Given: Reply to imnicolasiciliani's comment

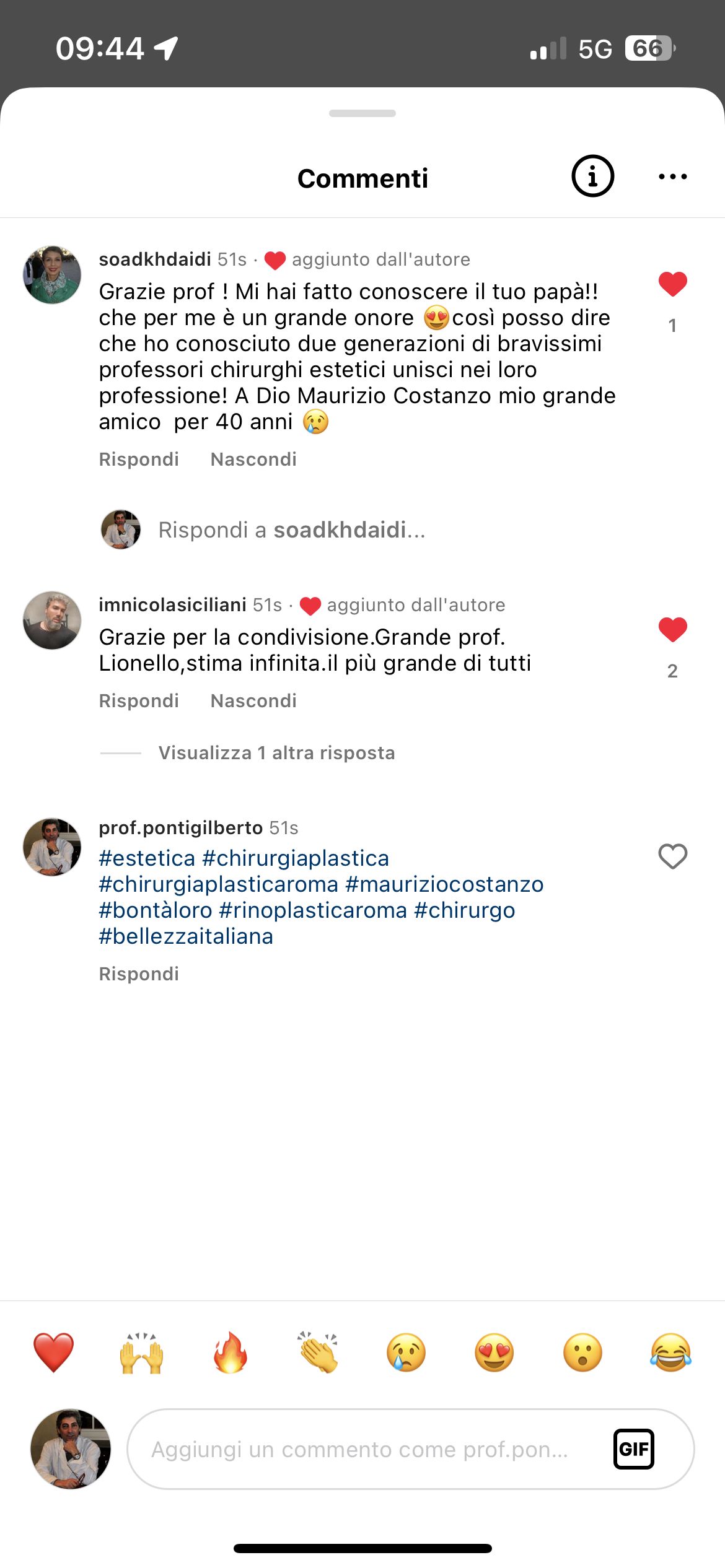Looking at the screenshot, I should [x=139, y=701].
